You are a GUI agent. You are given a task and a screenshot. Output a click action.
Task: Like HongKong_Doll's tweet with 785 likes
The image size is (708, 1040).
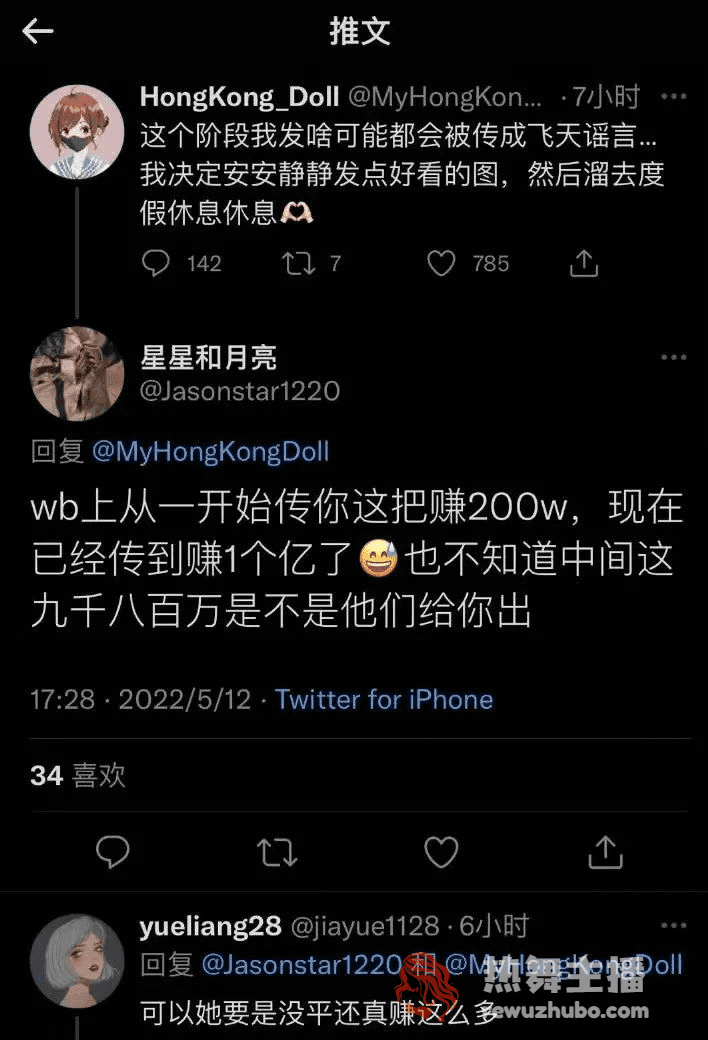[x=441, y=263]
